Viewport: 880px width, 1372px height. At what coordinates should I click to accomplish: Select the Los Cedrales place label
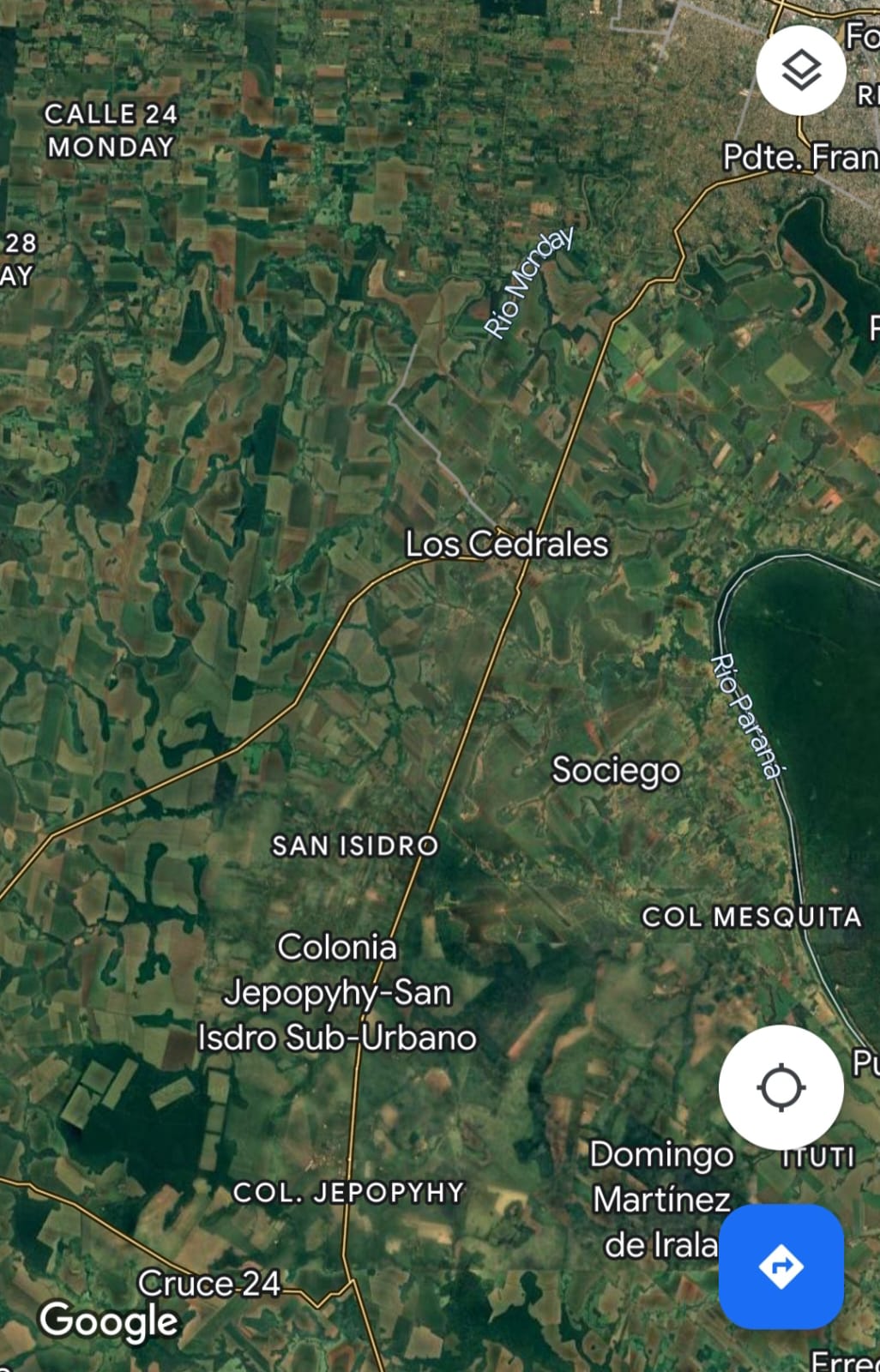[507, 545]
